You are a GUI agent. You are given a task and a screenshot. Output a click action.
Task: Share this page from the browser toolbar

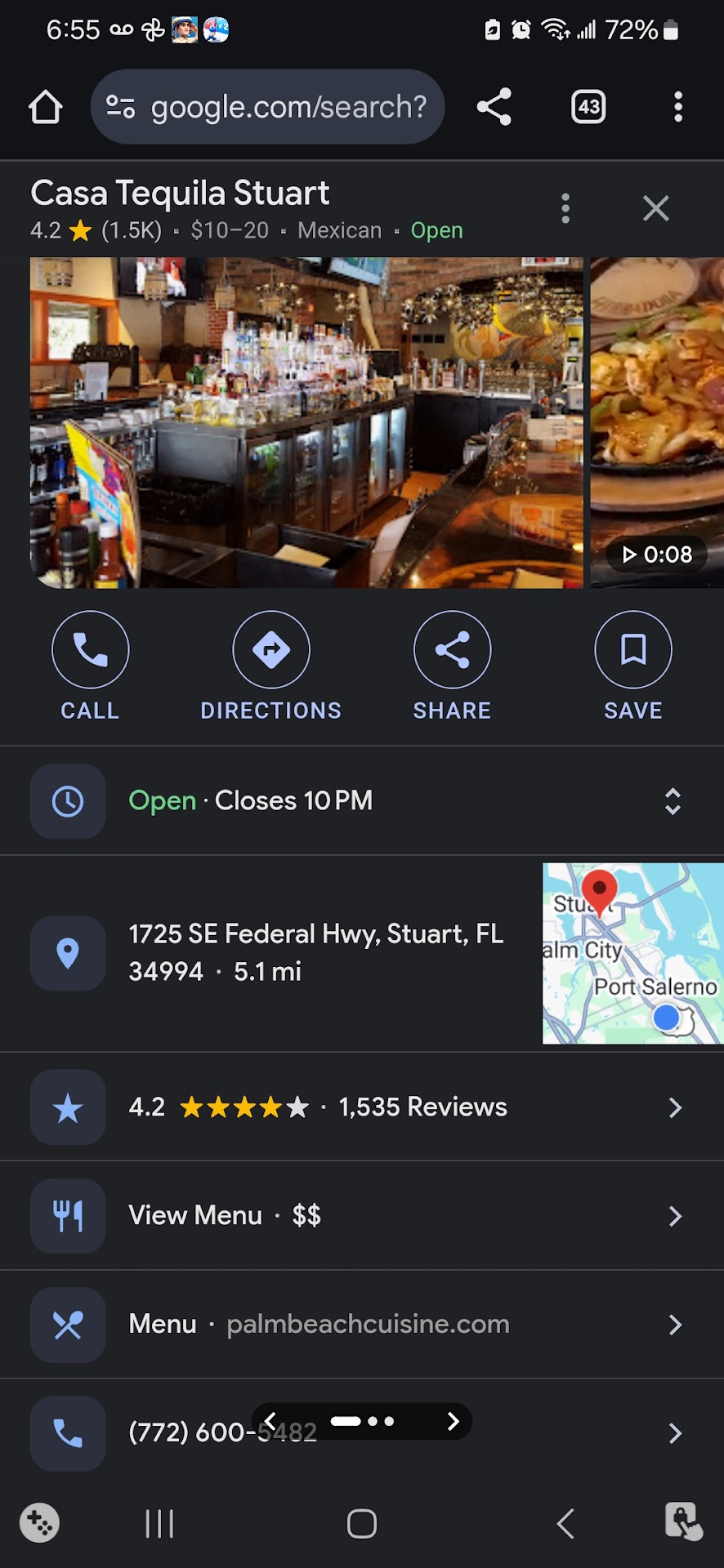tap(494, 107)
